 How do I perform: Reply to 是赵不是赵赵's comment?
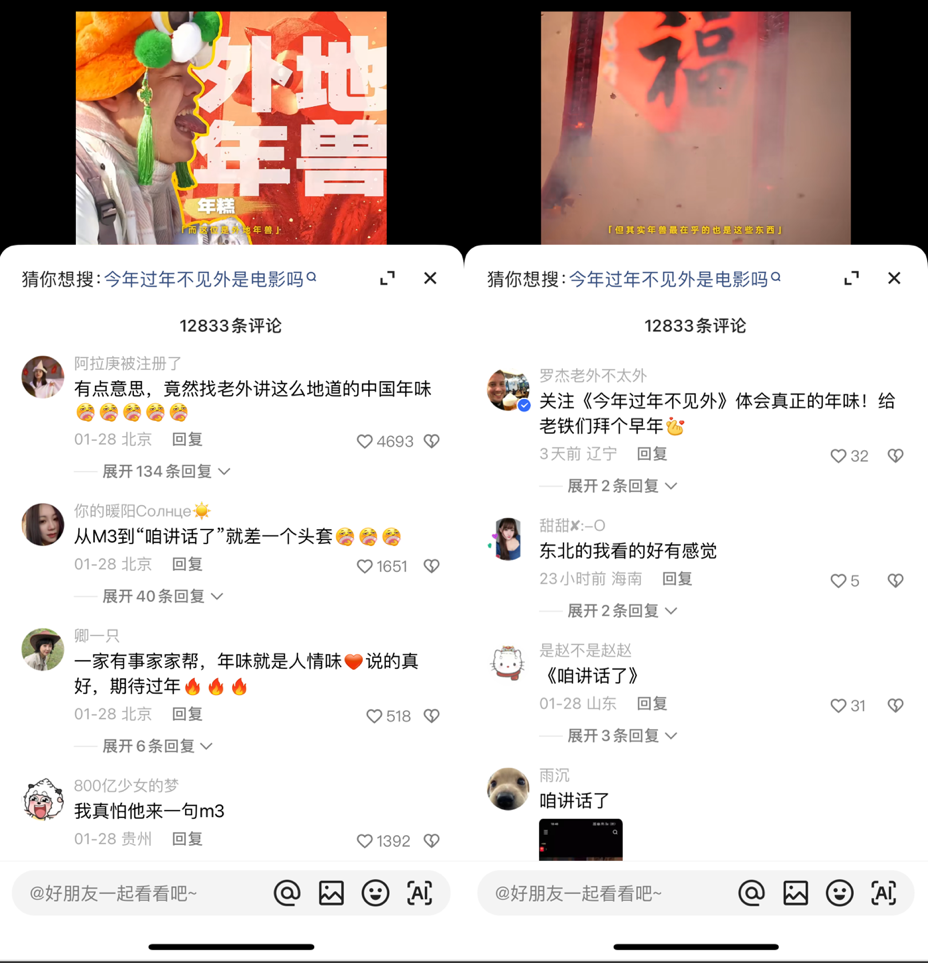pyautogui.click(x=652, y=703)
